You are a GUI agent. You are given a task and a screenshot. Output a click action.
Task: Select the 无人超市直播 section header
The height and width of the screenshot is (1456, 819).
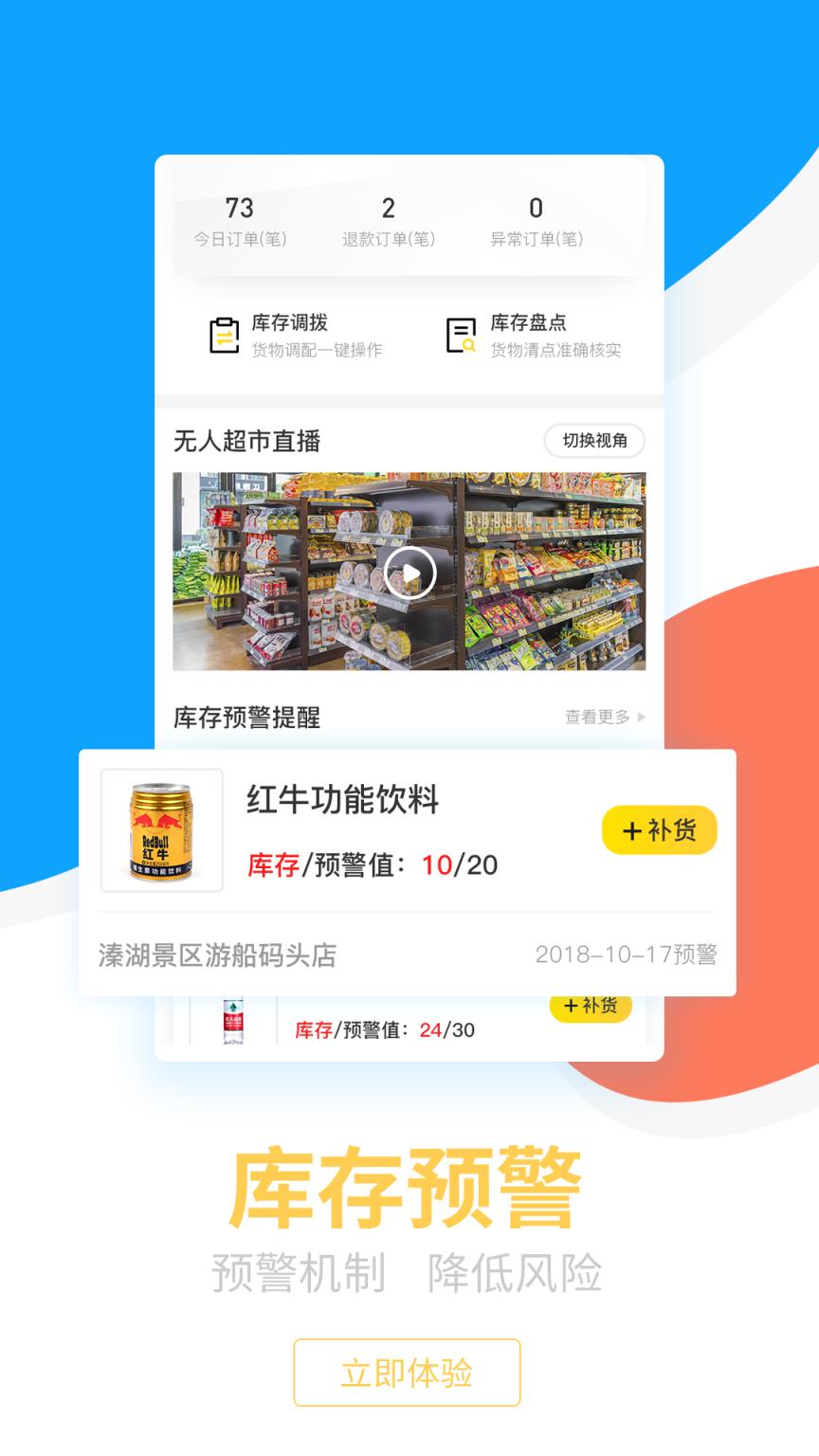tap(248, 442)
